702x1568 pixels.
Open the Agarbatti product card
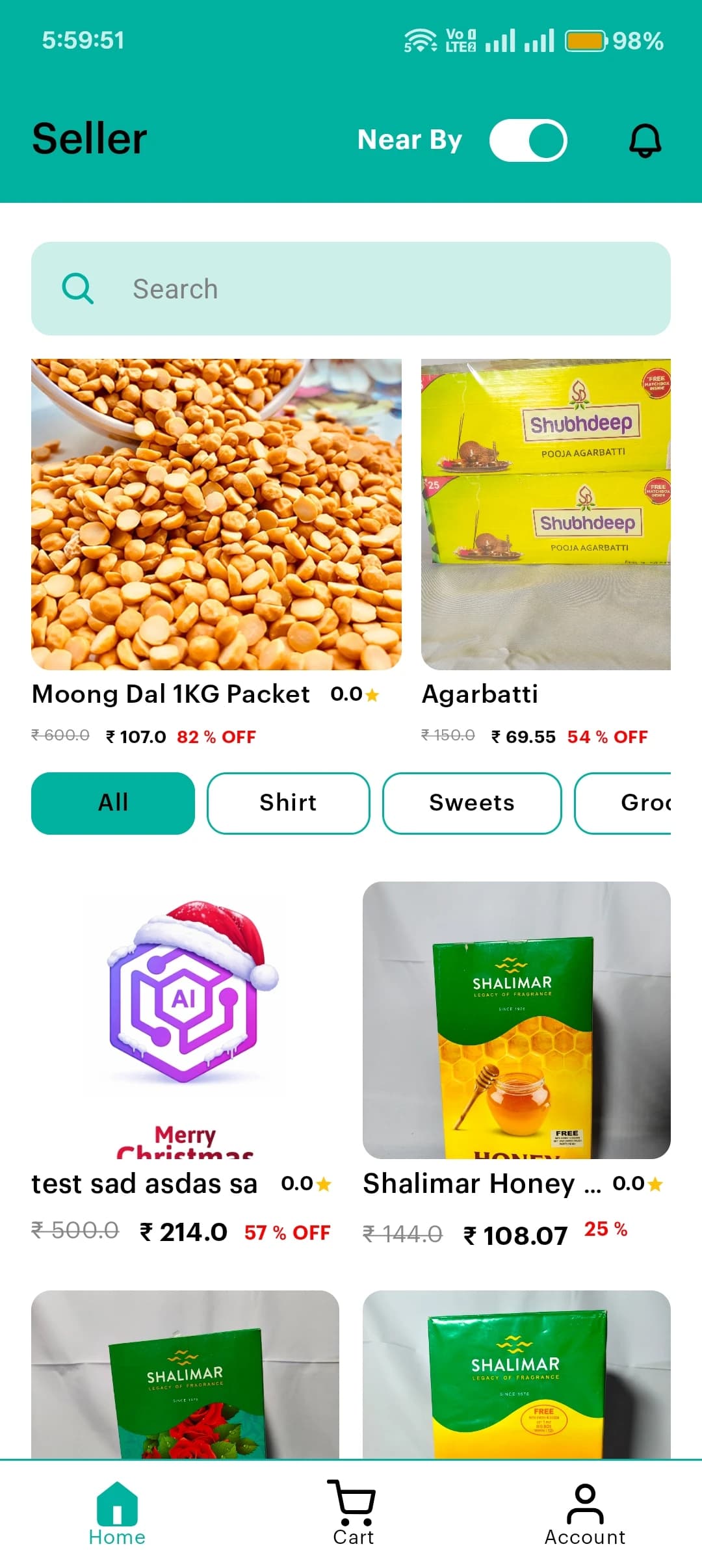(545, 514)
